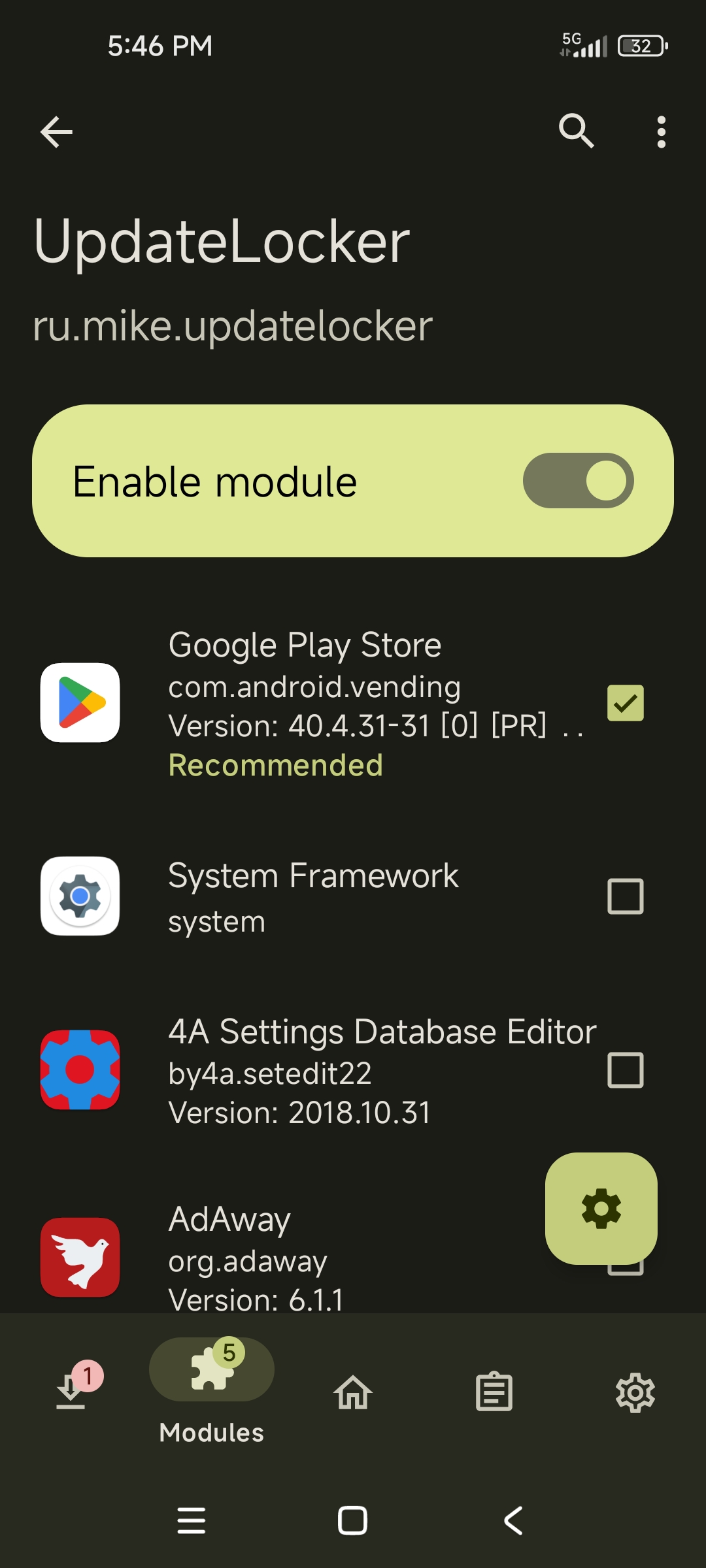
Task: Switch to the home tab
Action: pyautogui.click(x=353, y=1392)
